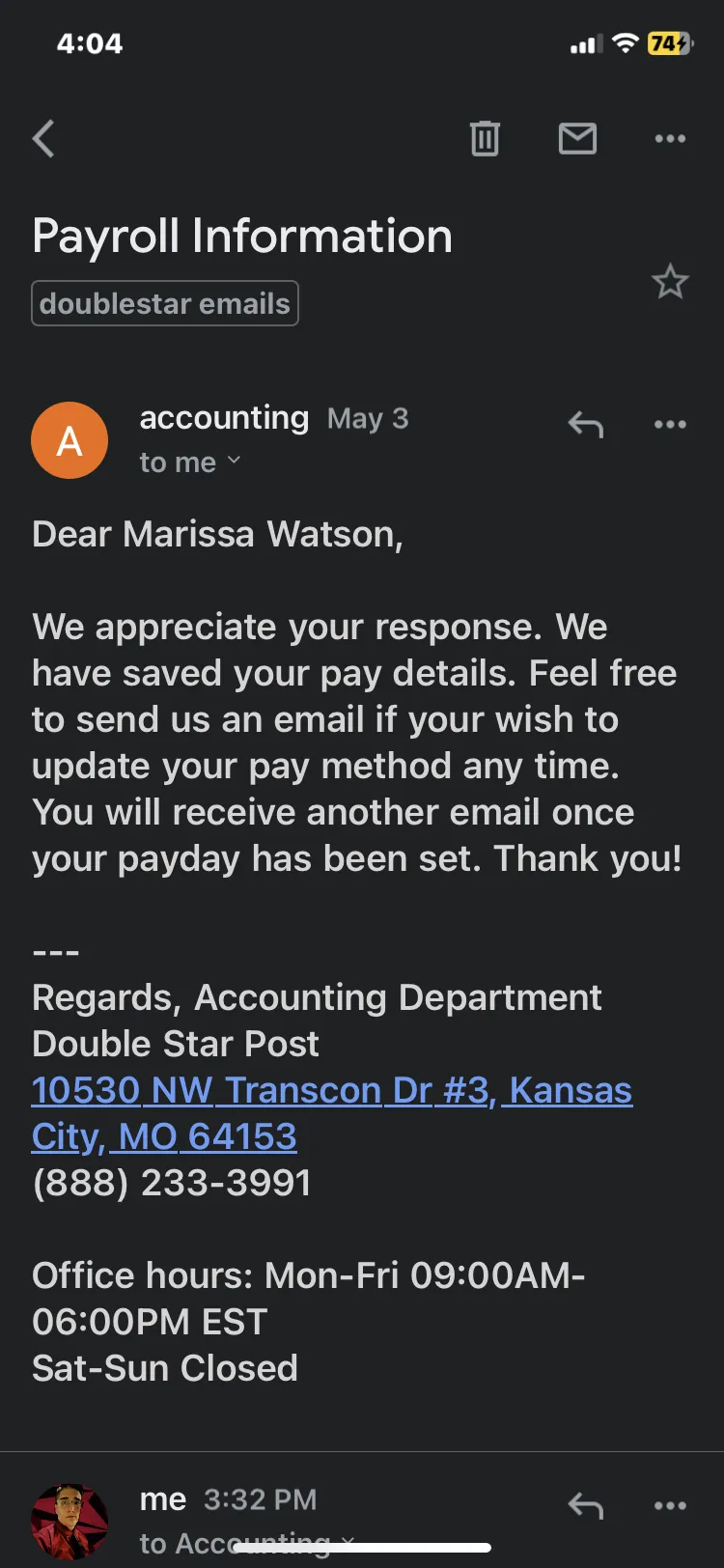
Task: Open more options for accounting's message
Action: point(670,424)
